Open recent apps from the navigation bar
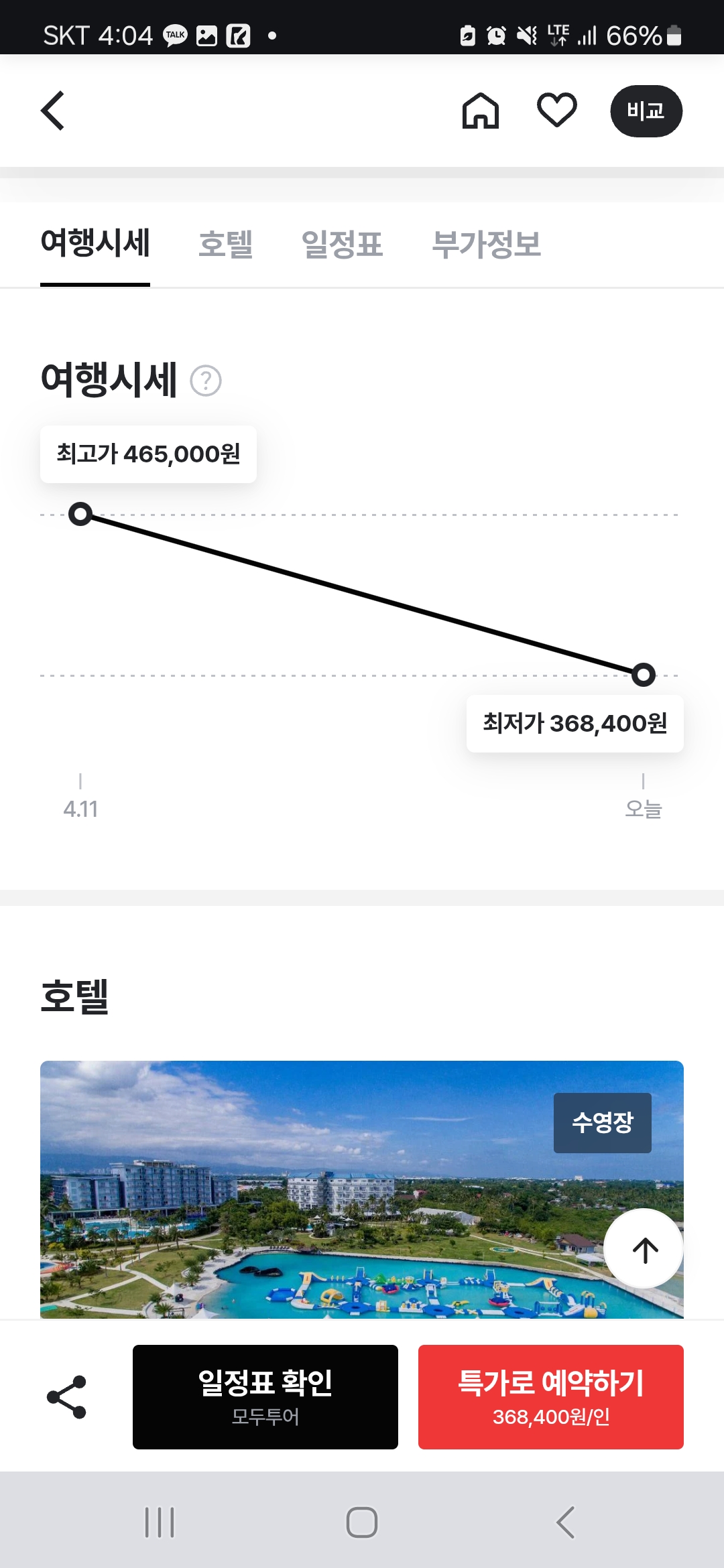The image size is (724, 1568). tap(160, 1522)
